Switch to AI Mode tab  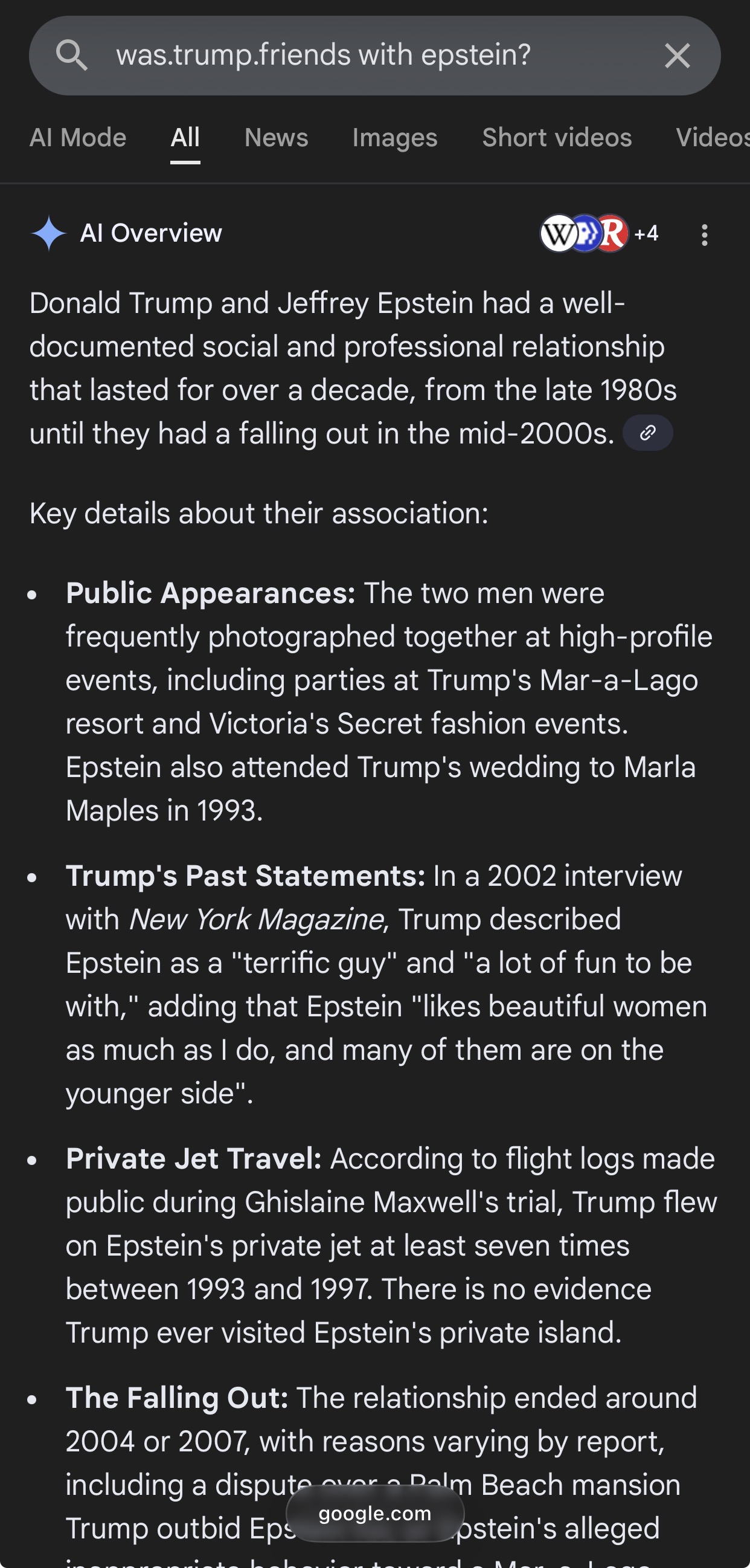(x=78, y=138)
